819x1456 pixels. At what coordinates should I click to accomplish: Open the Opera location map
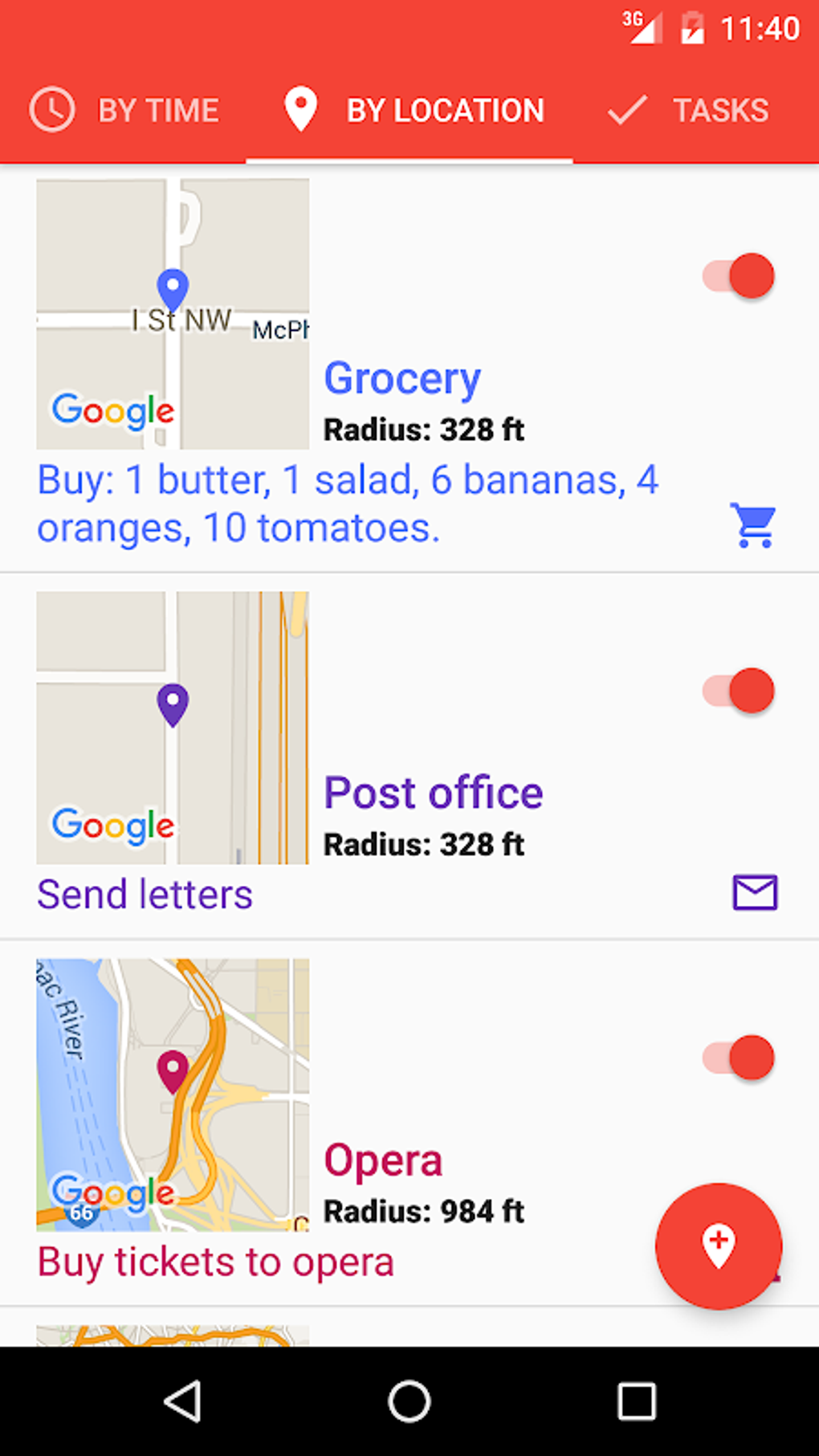click(173, 1094)
